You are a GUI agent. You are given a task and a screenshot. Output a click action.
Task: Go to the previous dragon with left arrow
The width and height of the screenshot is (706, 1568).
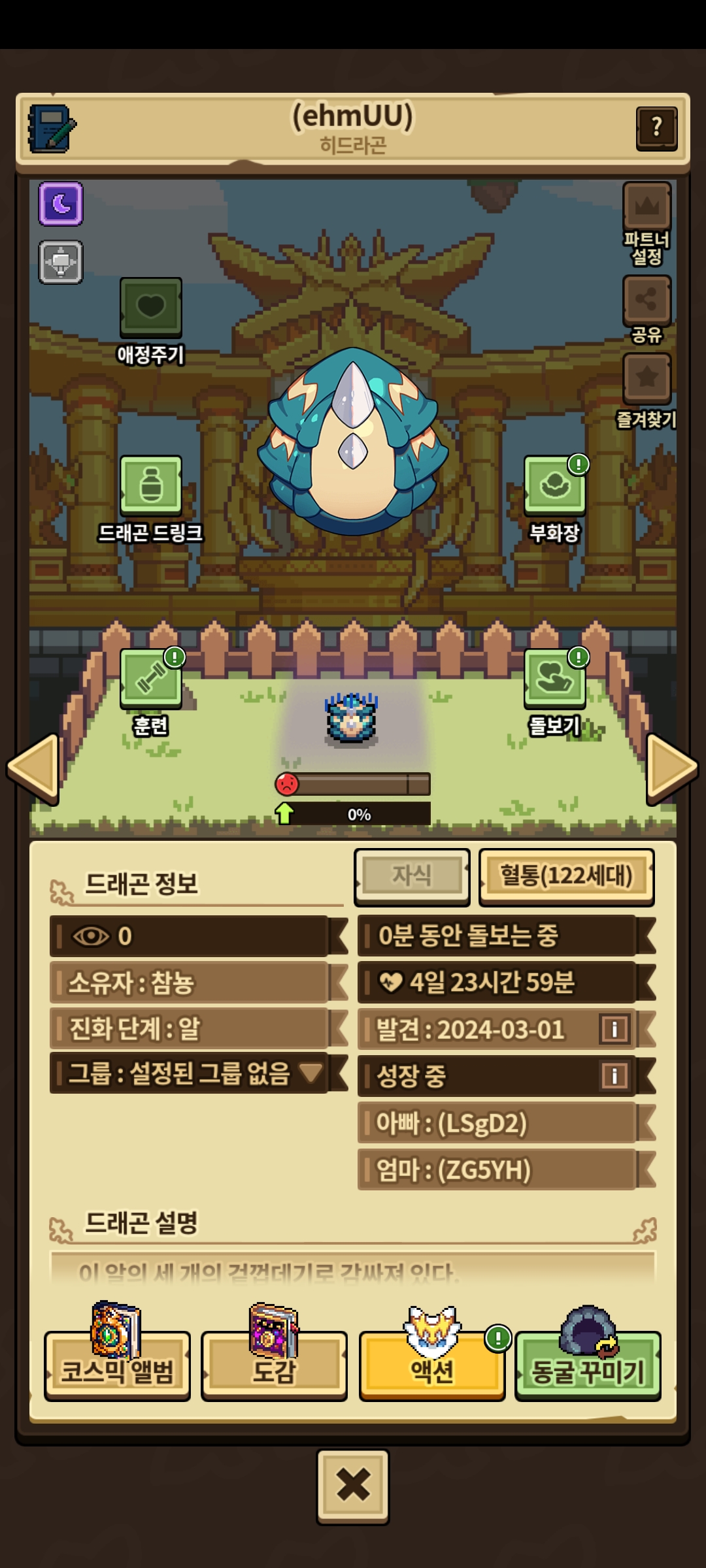(34, 768)
